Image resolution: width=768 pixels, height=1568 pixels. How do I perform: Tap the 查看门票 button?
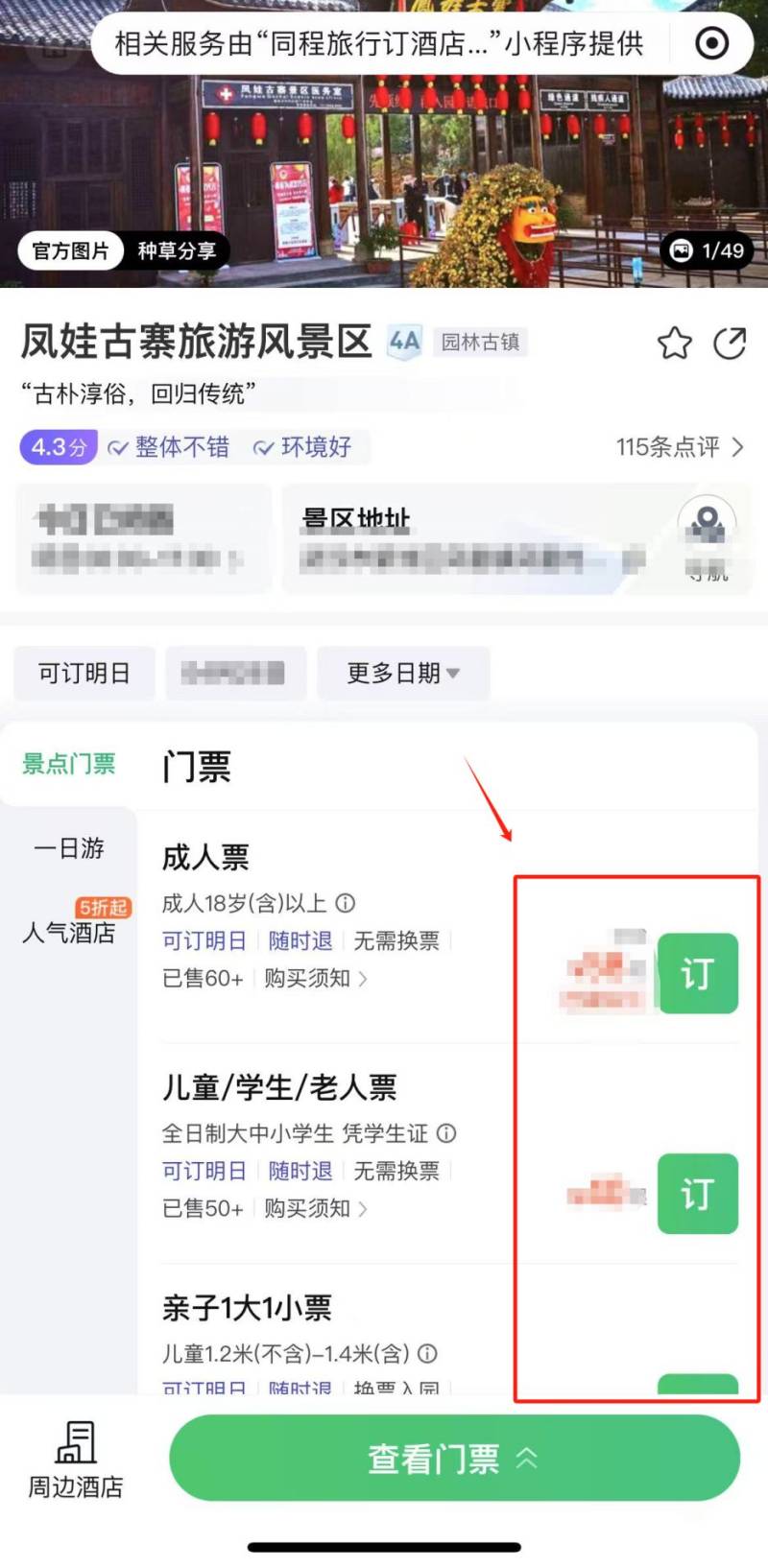tap(455, 1459)
